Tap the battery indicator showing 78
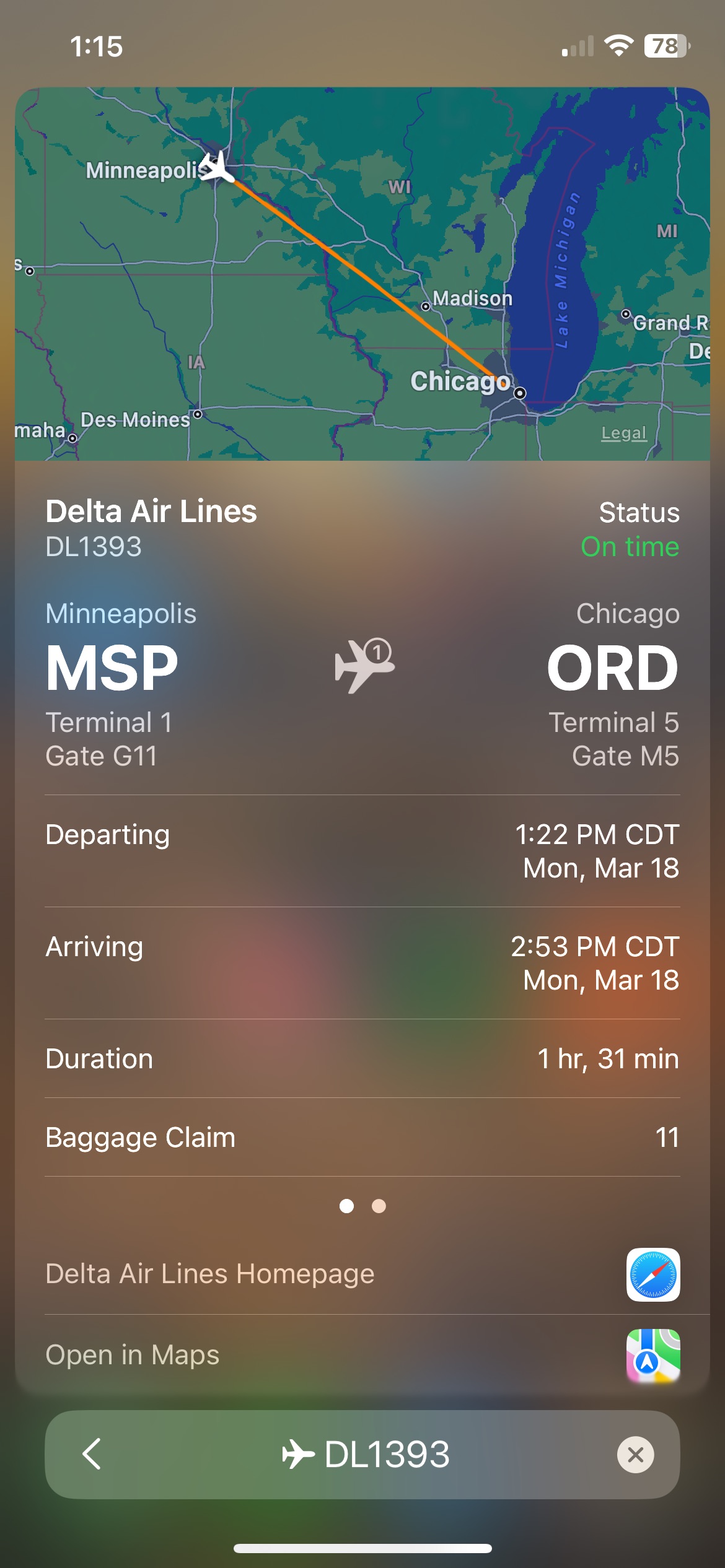Viewport: 725px width, 1568px height. coord(666,45)
